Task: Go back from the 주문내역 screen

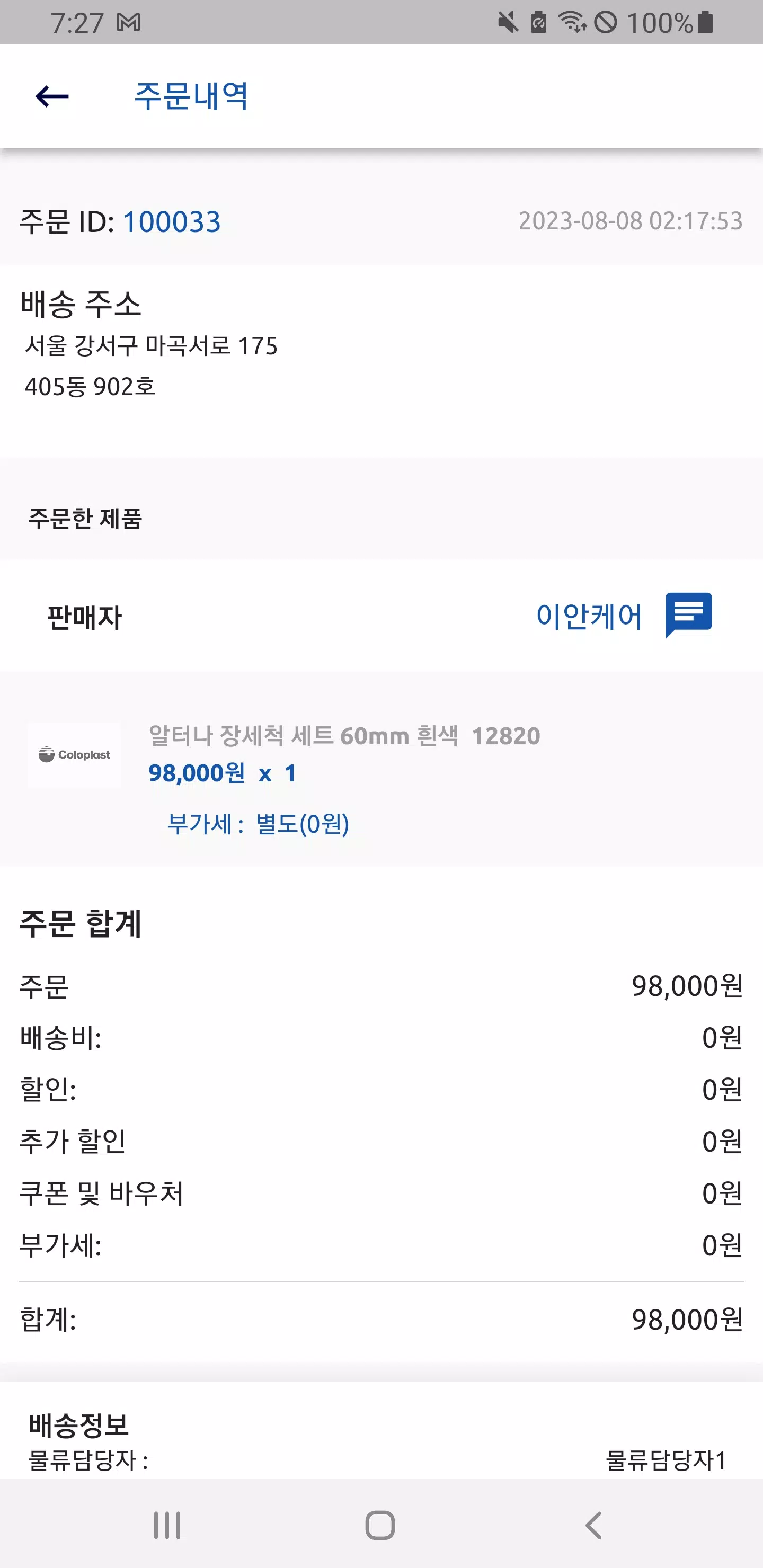Action: click(x=52, y=96)
